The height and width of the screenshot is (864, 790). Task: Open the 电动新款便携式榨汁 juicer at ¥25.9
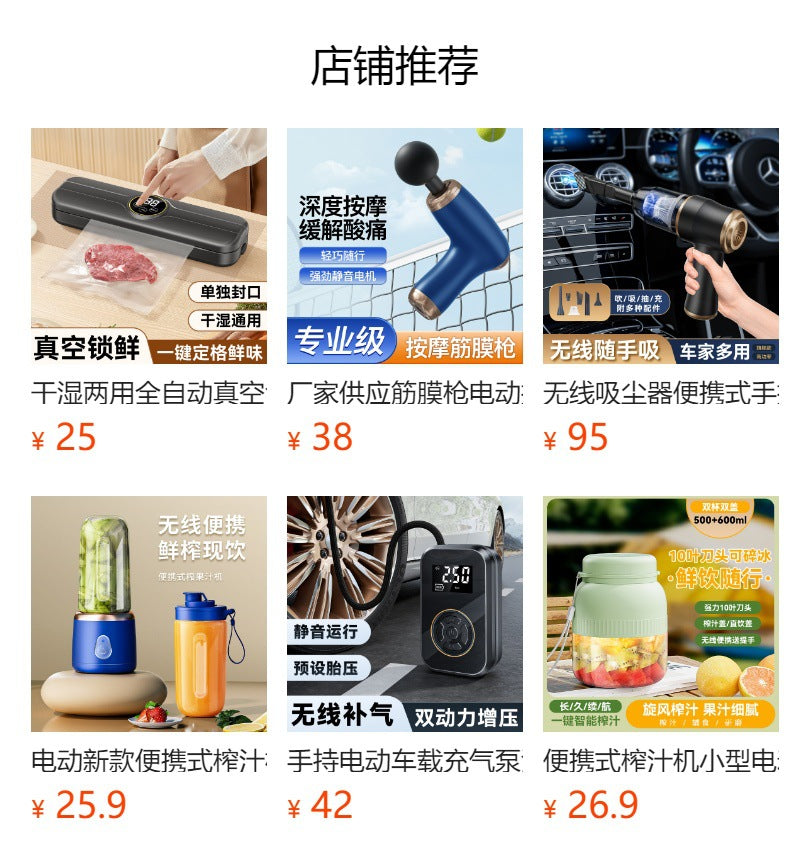(149, 614)
